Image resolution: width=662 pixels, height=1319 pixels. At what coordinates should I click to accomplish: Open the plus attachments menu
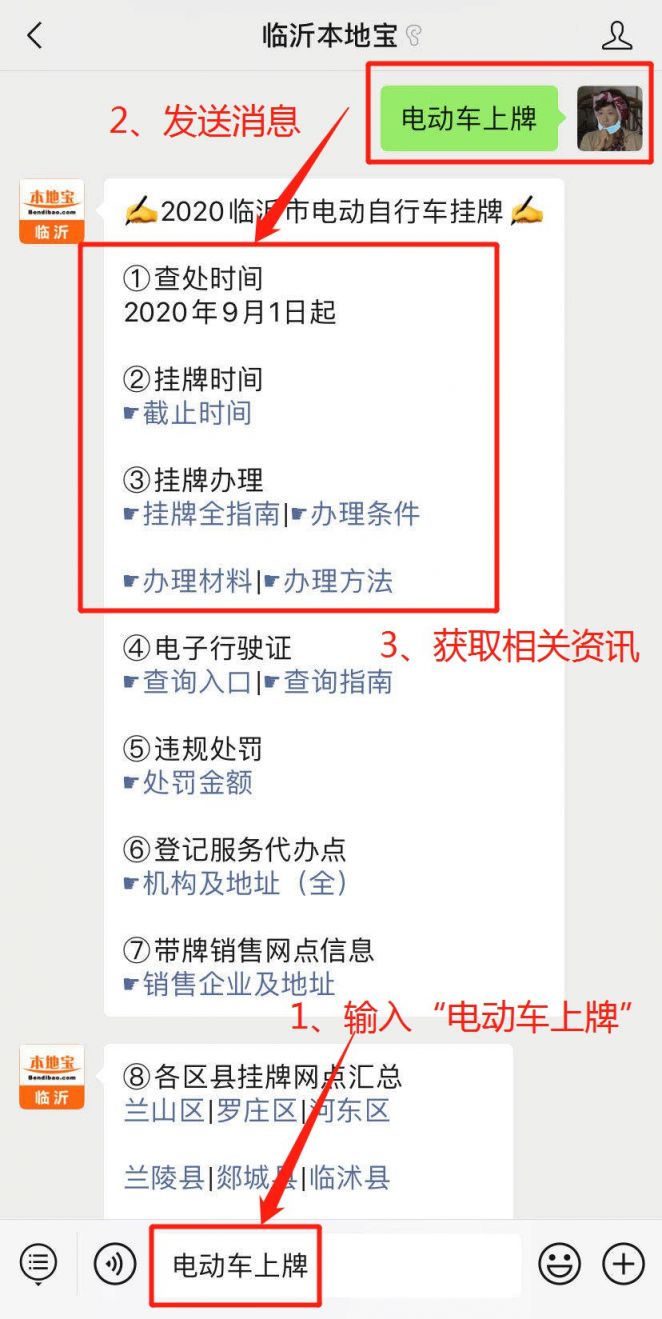pyautogui.click(x=623, y=1265)
